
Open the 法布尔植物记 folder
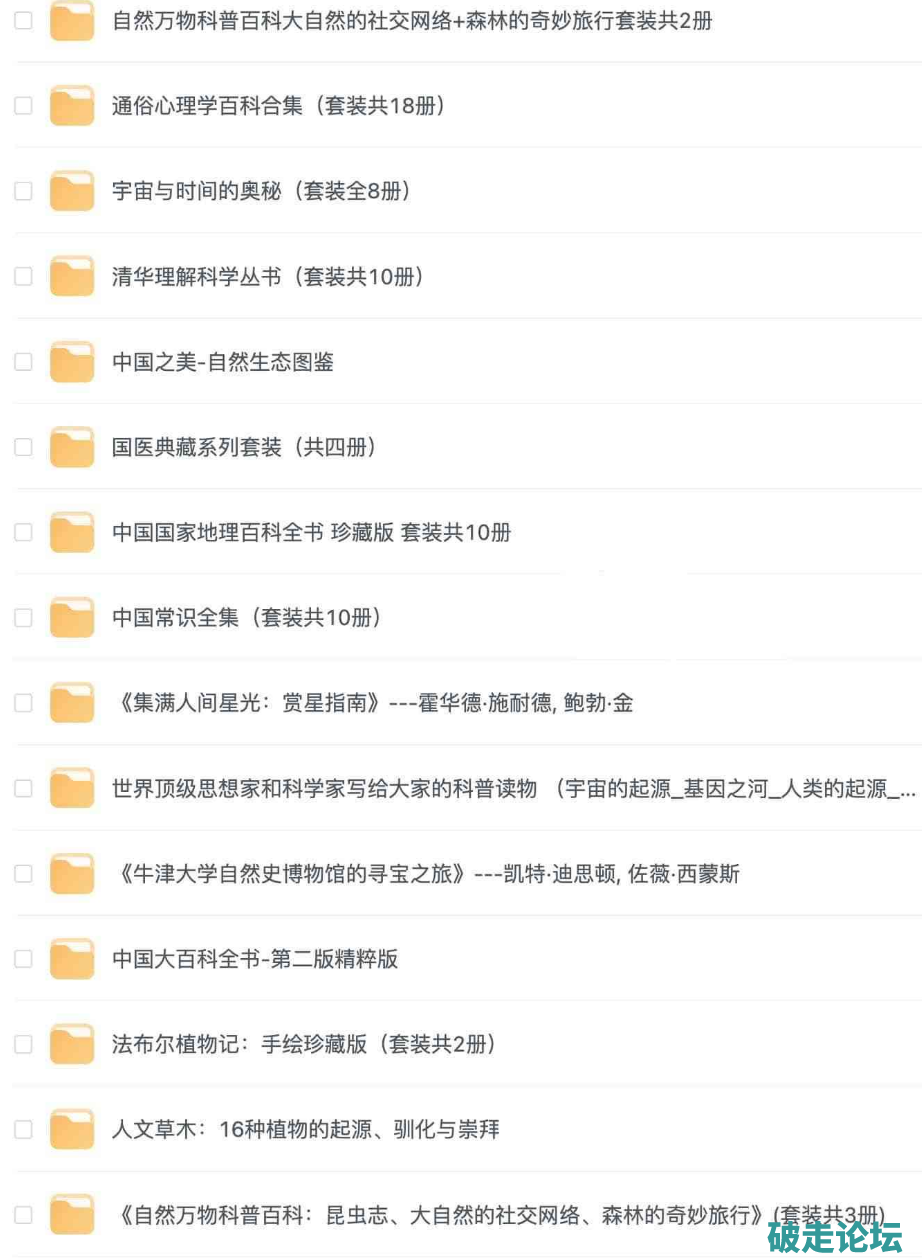point(304,1045)
